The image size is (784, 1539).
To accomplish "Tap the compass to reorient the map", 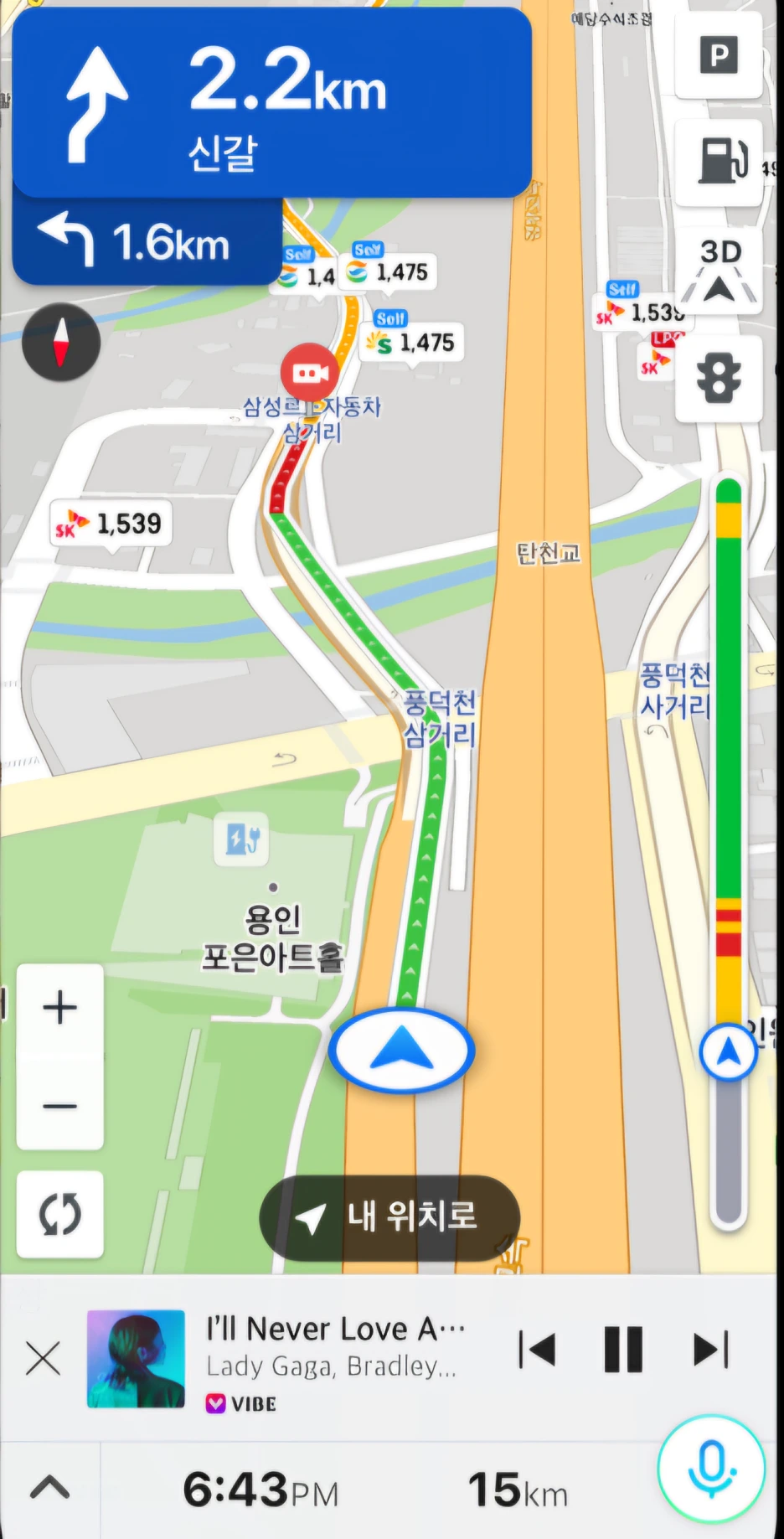I will point(60,343).
